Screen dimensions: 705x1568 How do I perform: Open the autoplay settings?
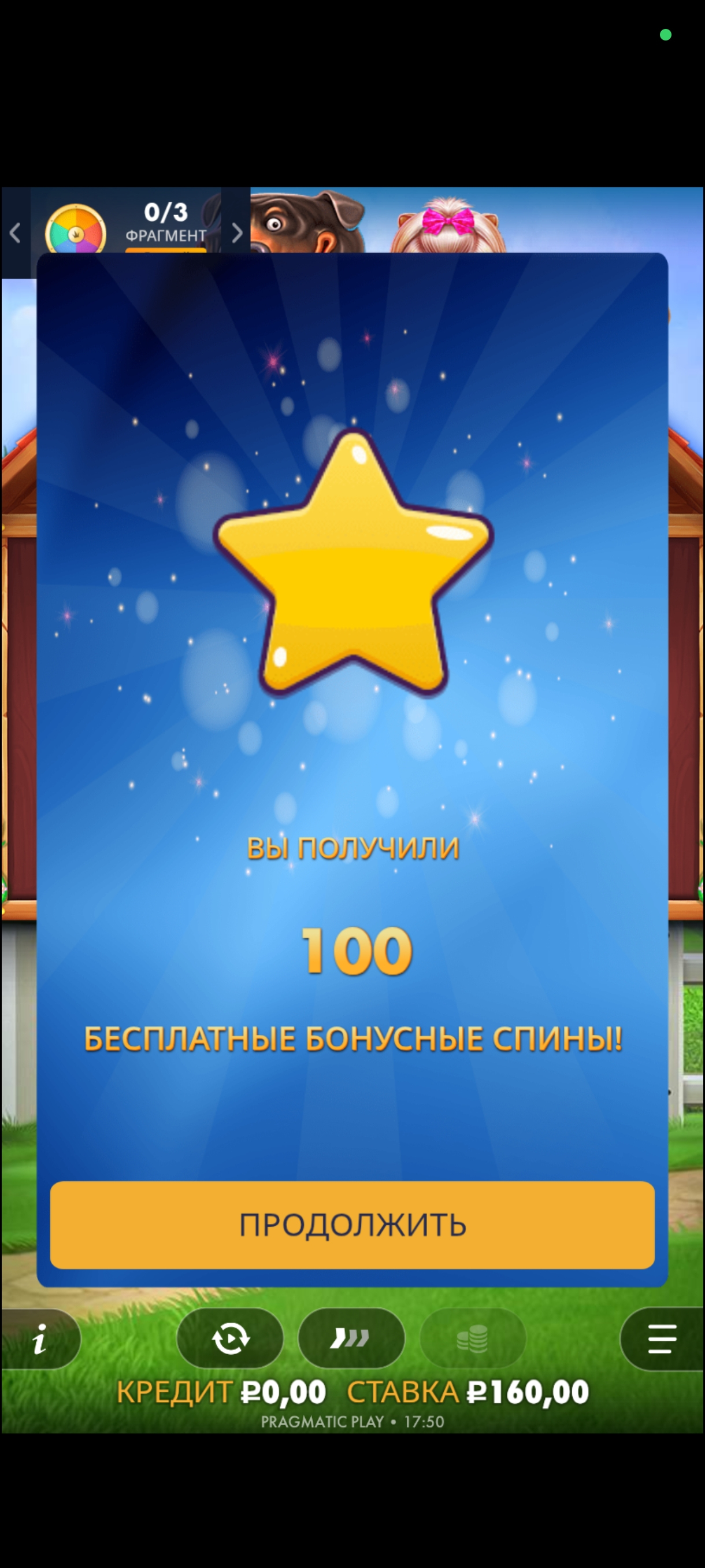pyautogui.click(x=230, y=1338)
